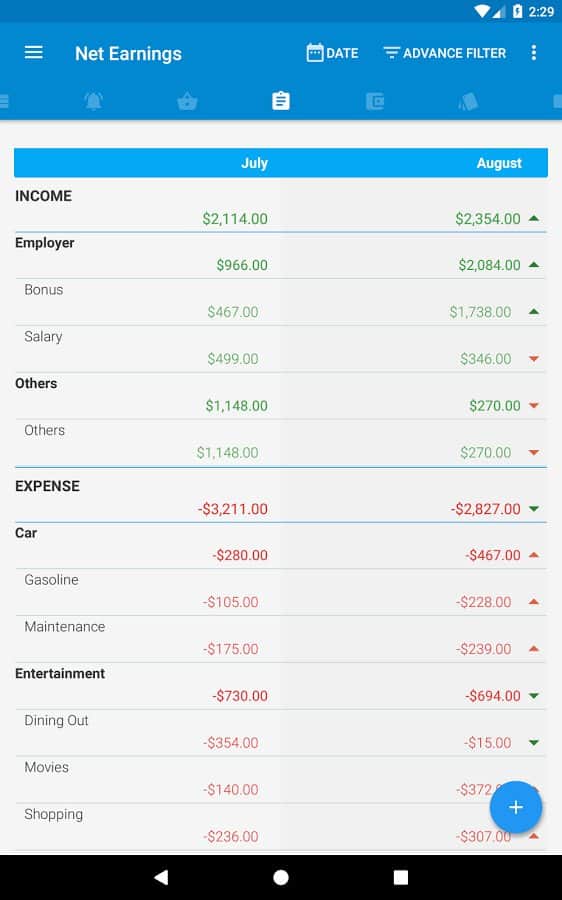Open the Bonus income row

(281, 302)
